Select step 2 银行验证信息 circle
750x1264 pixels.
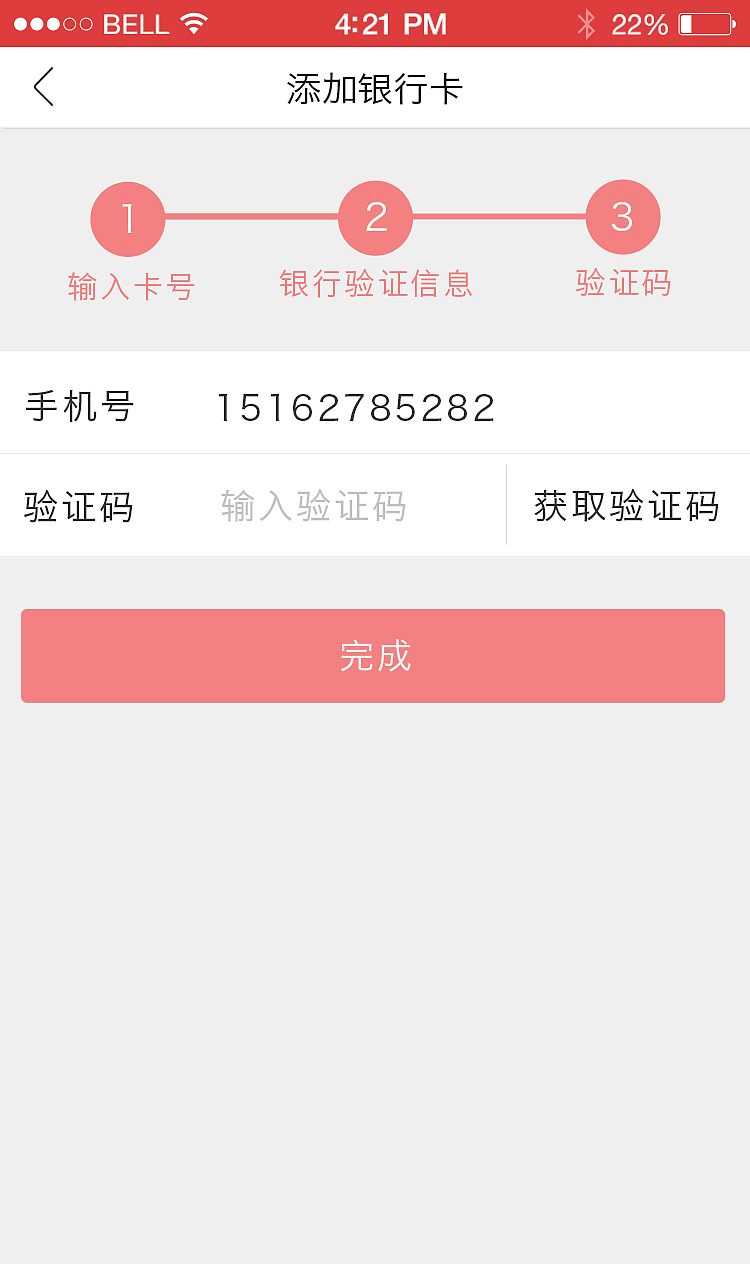[375, 218]
